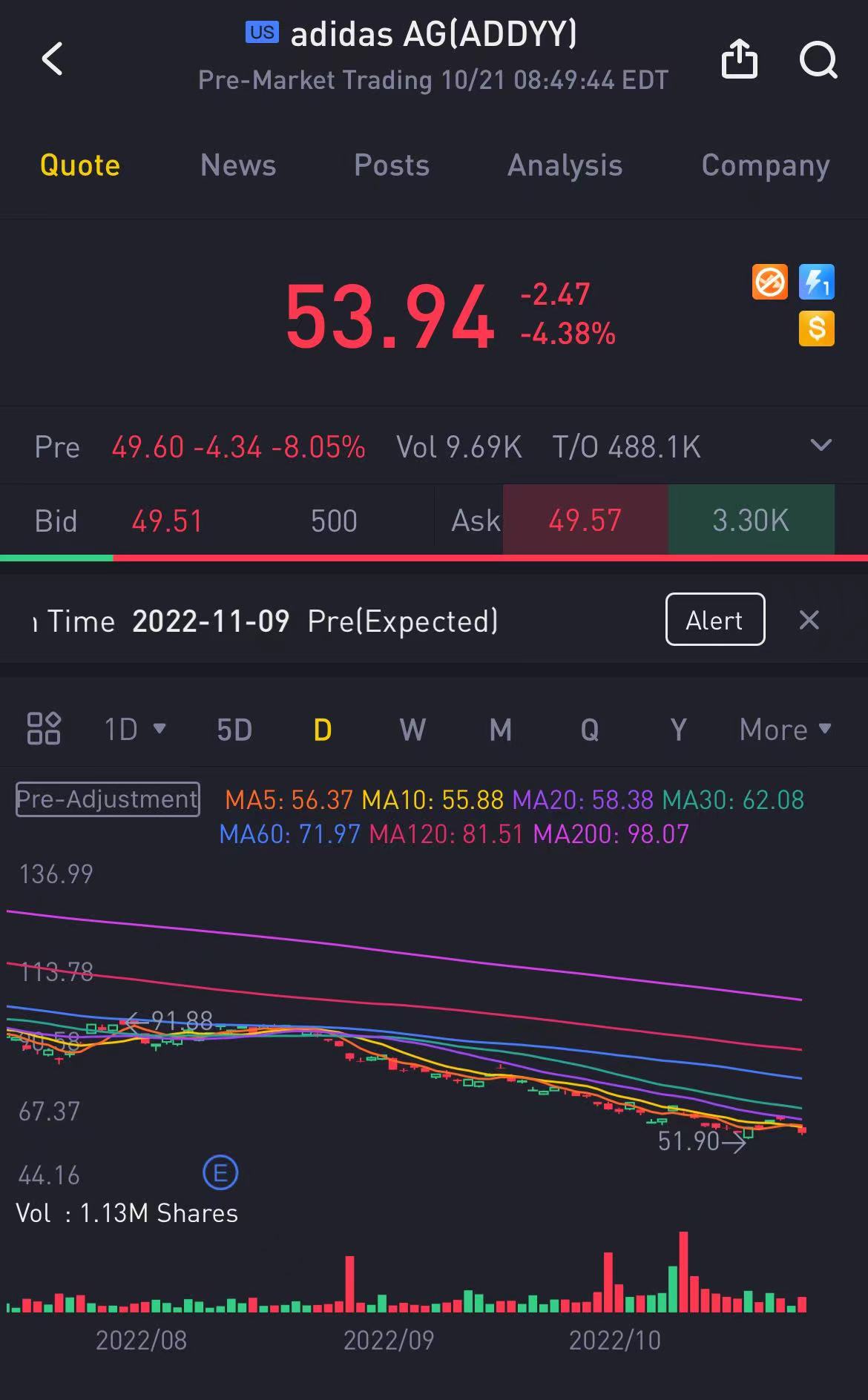Select the 5D chart range
The width and height of the screenshot is (868, 1400).
pyautogui.click(x=234, y=730)
